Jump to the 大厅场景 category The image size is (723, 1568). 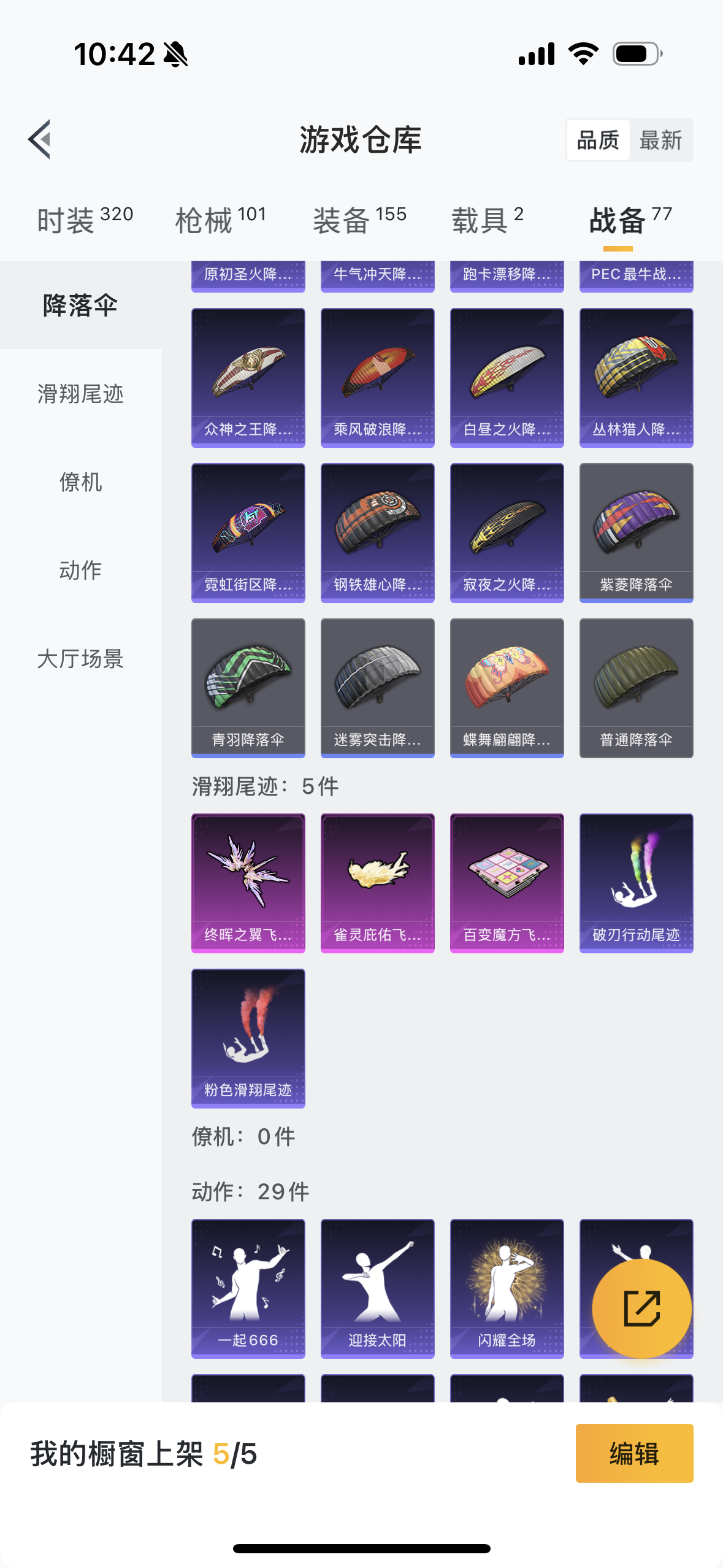[81, 659]
